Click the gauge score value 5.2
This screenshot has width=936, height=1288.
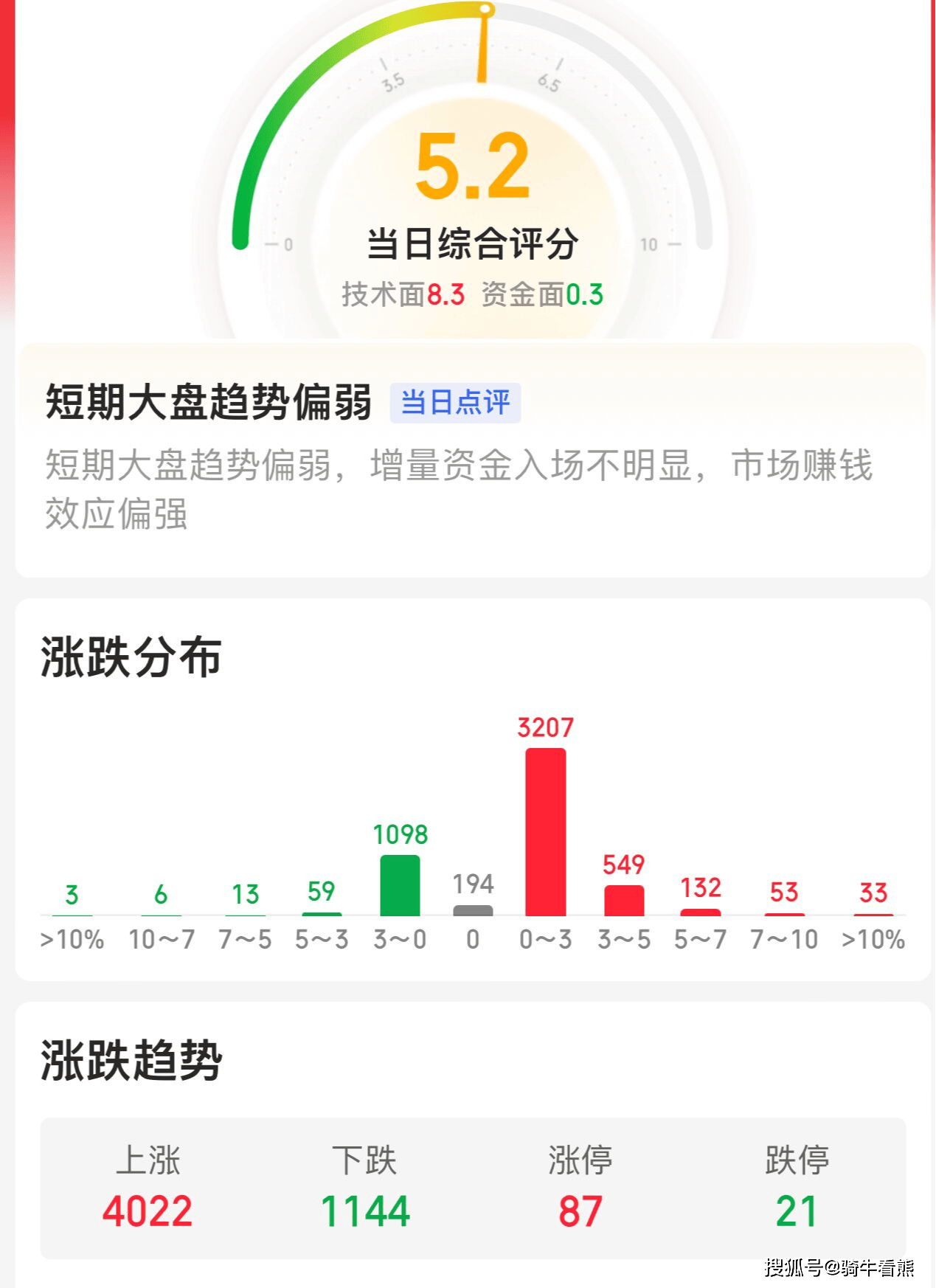tap(476, 166)
